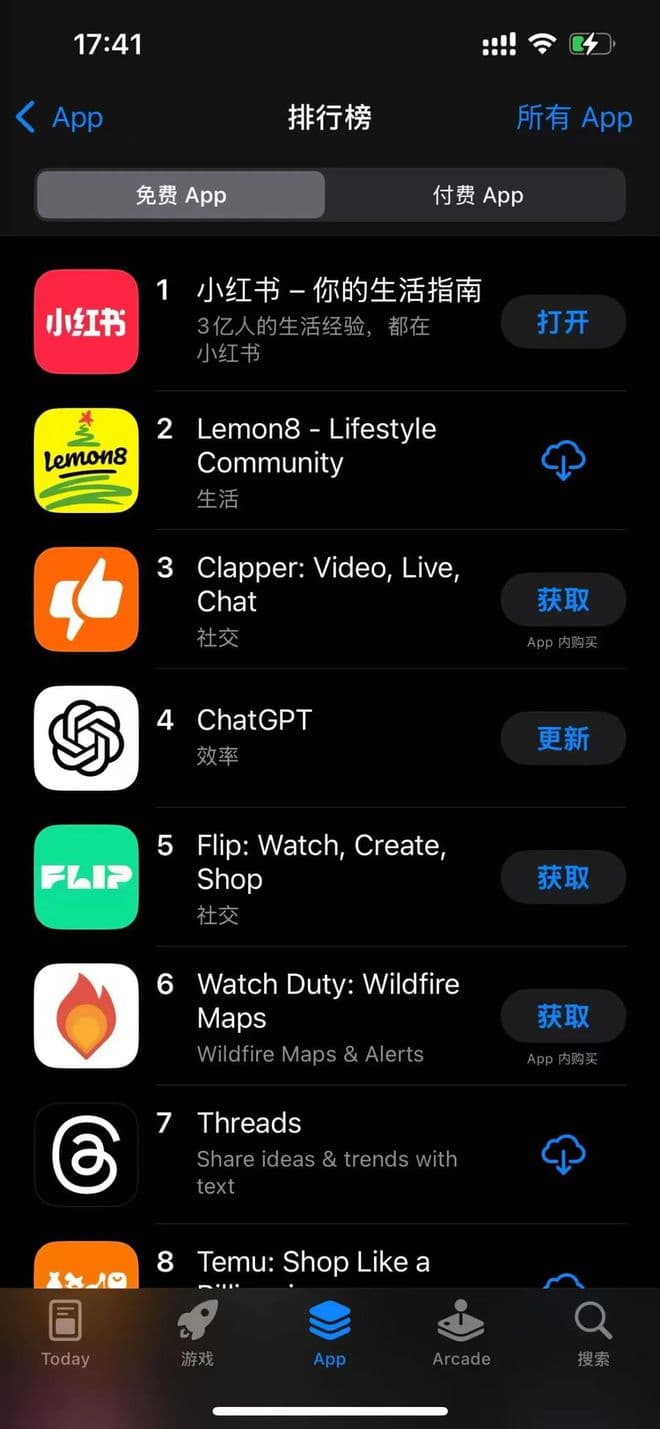Screen dimensions: 660x1429
Task: Open the 游戏 tab
Action: coord(197,1334)
